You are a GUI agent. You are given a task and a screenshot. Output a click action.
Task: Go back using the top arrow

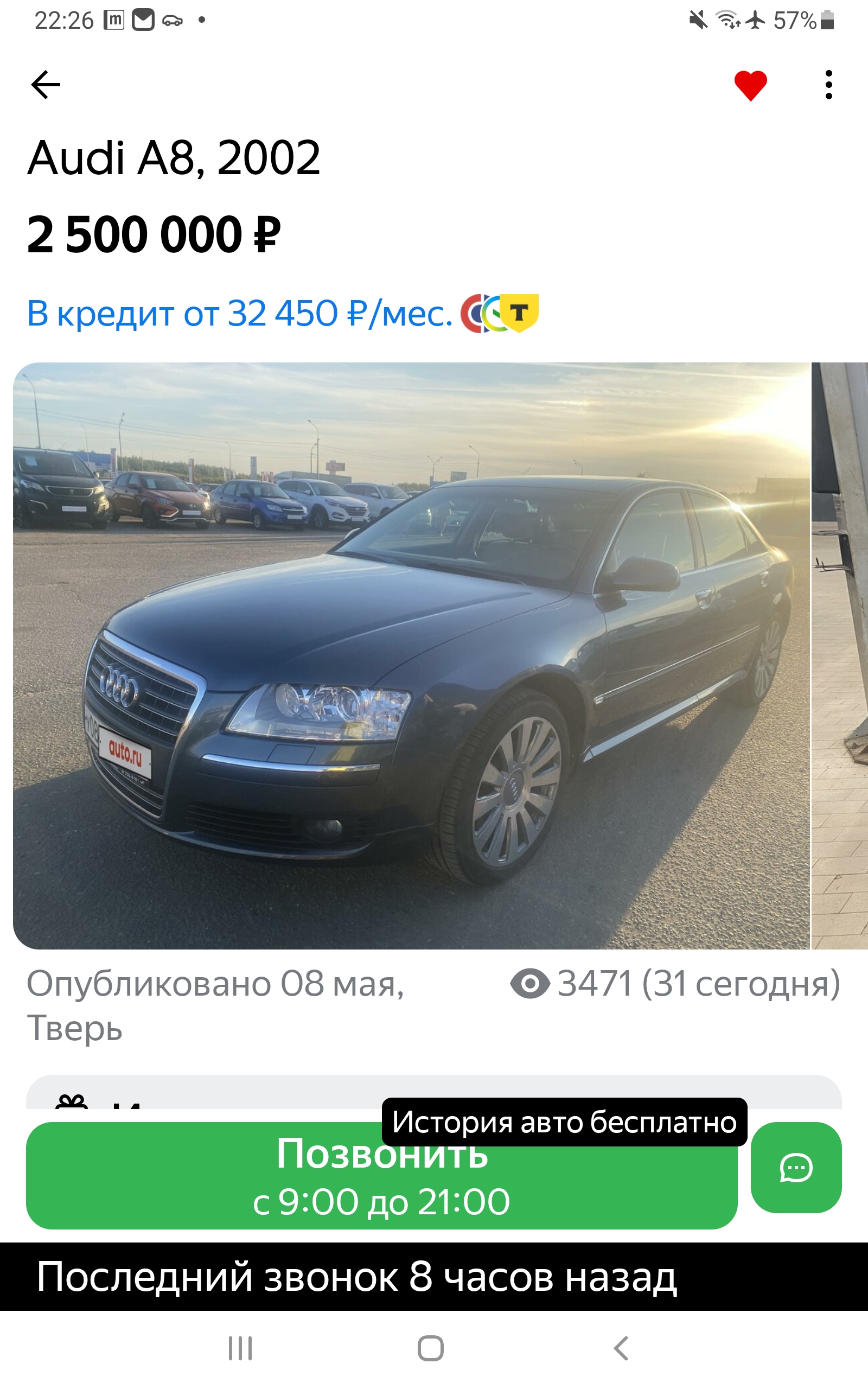coord(46,85)
